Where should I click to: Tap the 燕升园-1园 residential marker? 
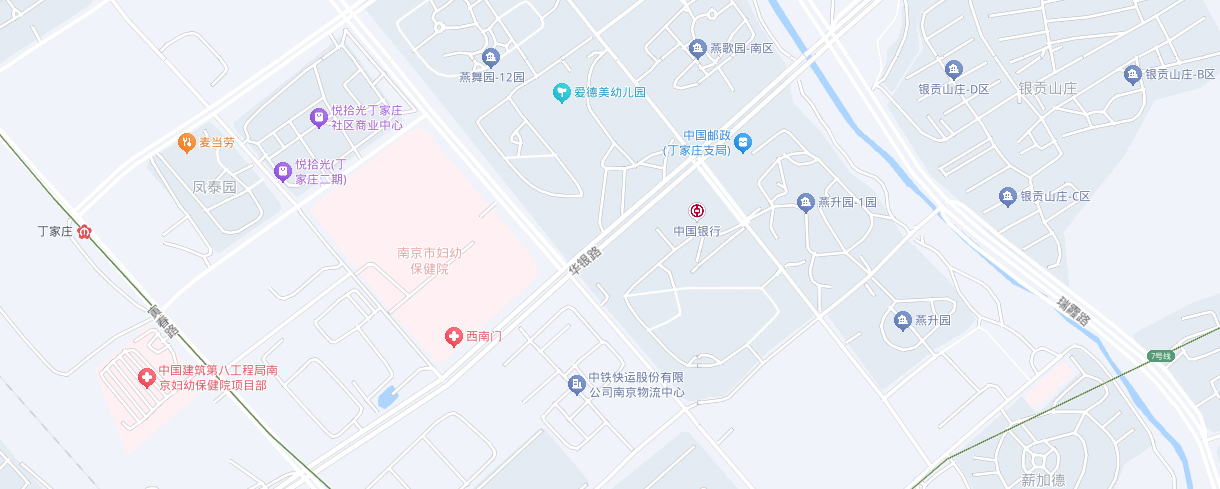pos(805,203)
